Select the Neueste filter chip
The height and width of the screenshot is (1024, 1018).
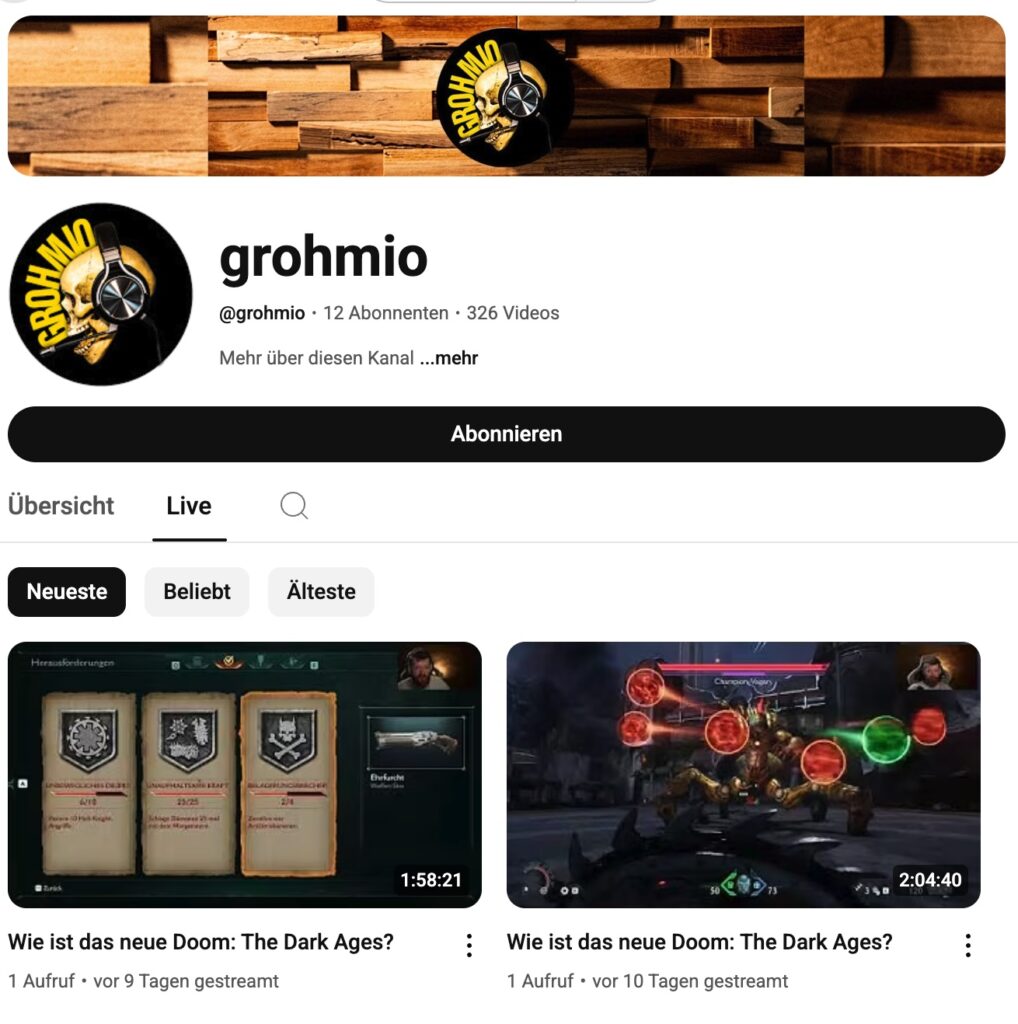click(67, 592)
